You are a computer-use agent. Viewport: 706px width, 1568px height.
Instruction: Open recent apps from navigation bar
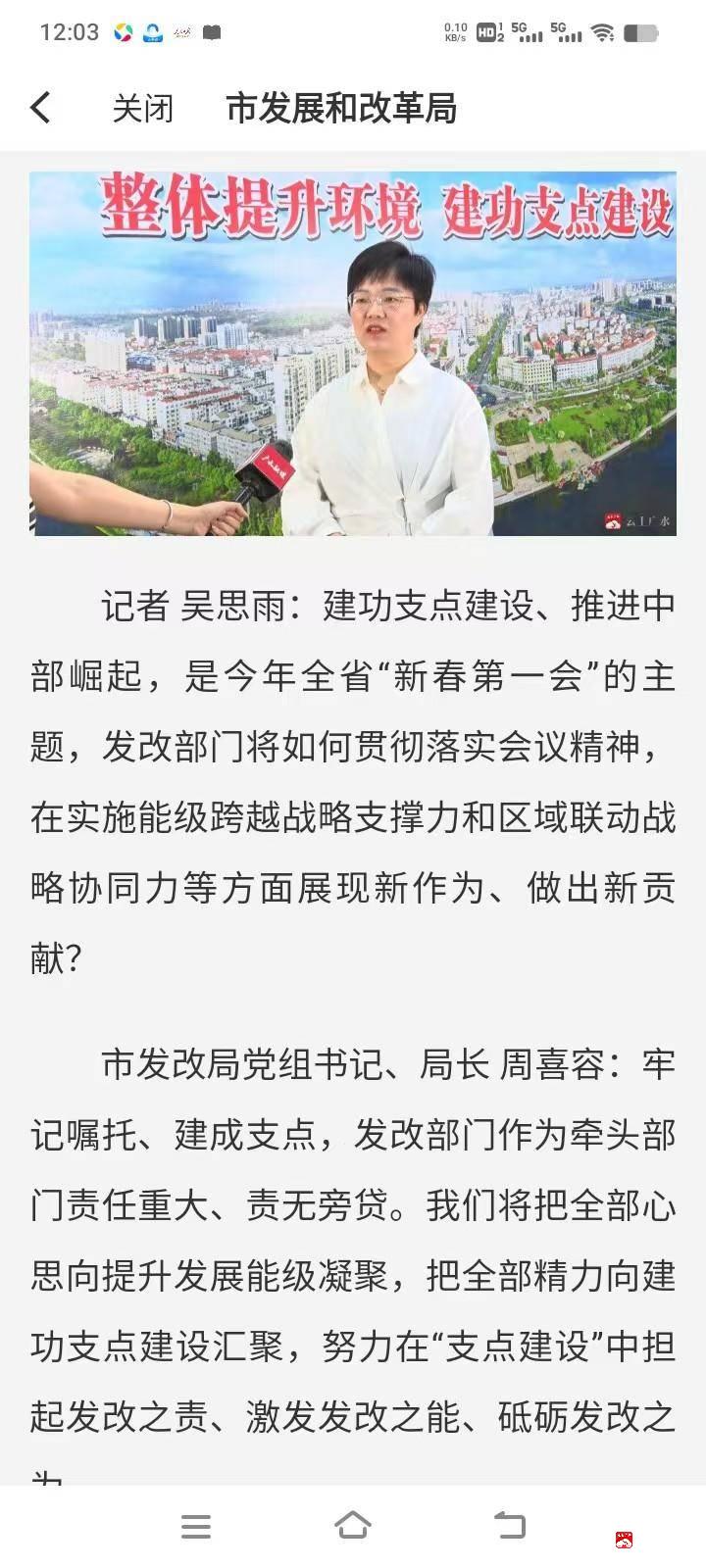(196, 1526)
